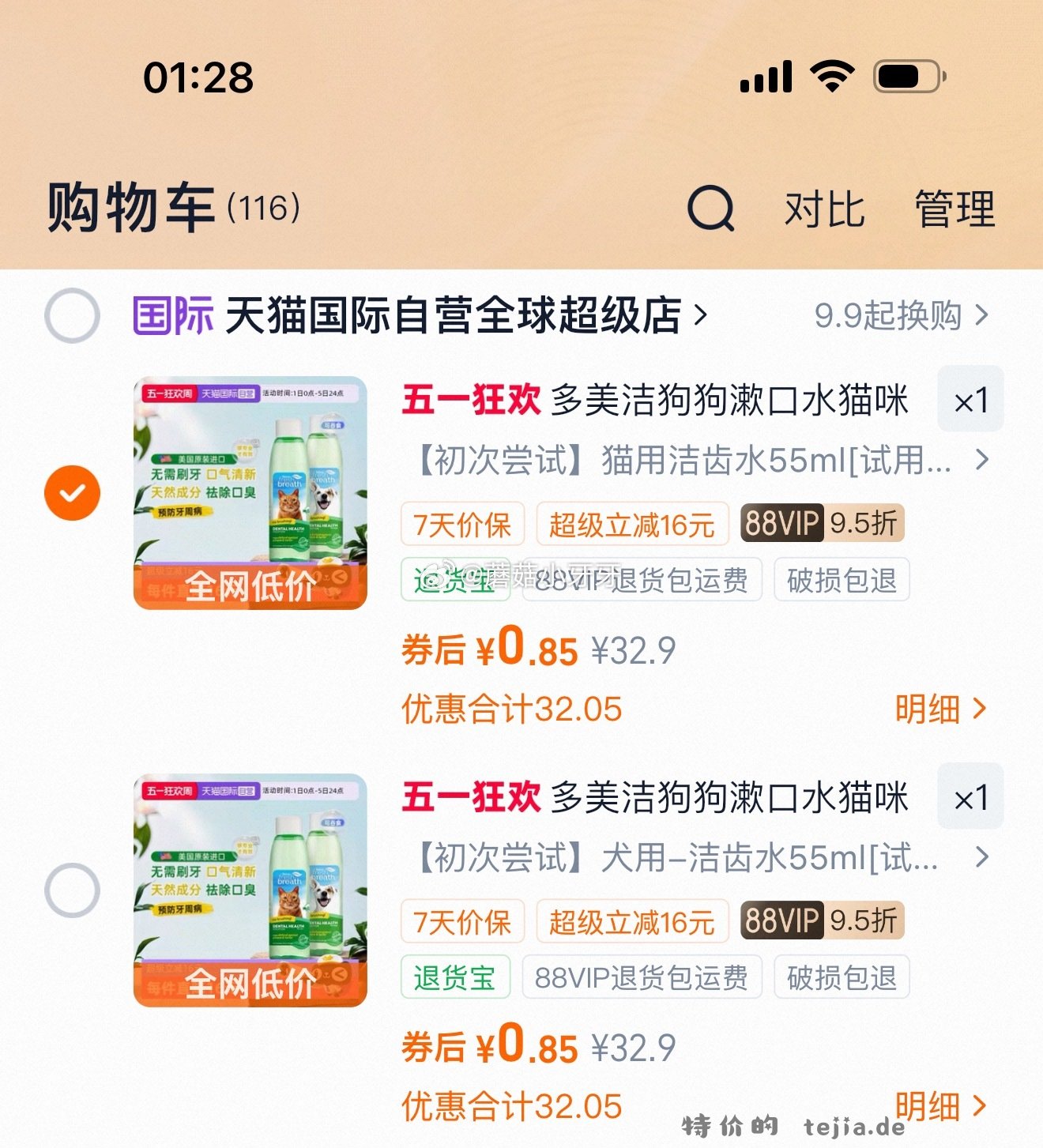The image size is (1043, 1148).
Task: Click the 国际 badge next to store name
Action: (172, 314)
